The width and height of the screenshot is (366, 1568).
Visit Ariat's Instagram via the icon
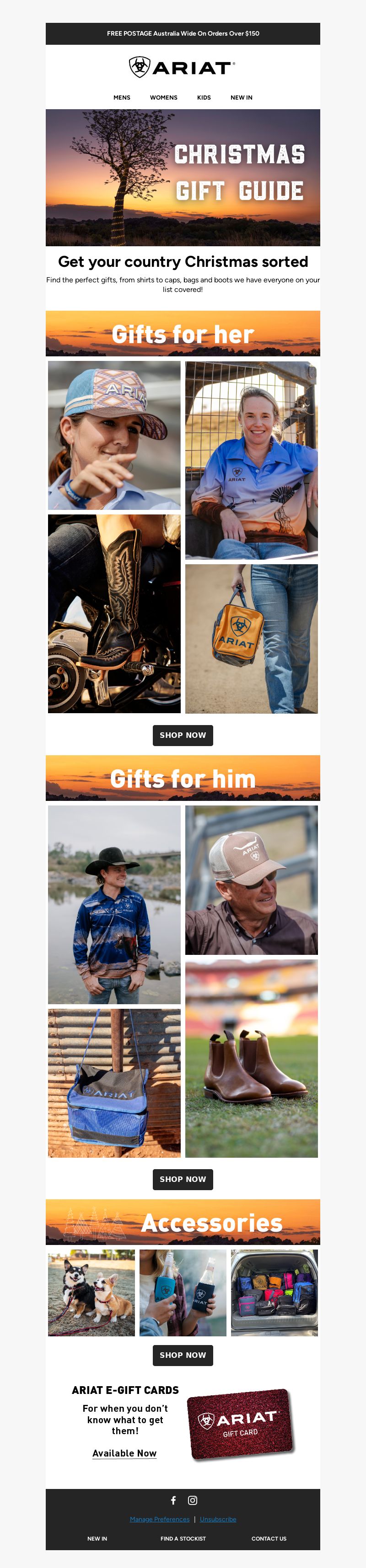193,1500
